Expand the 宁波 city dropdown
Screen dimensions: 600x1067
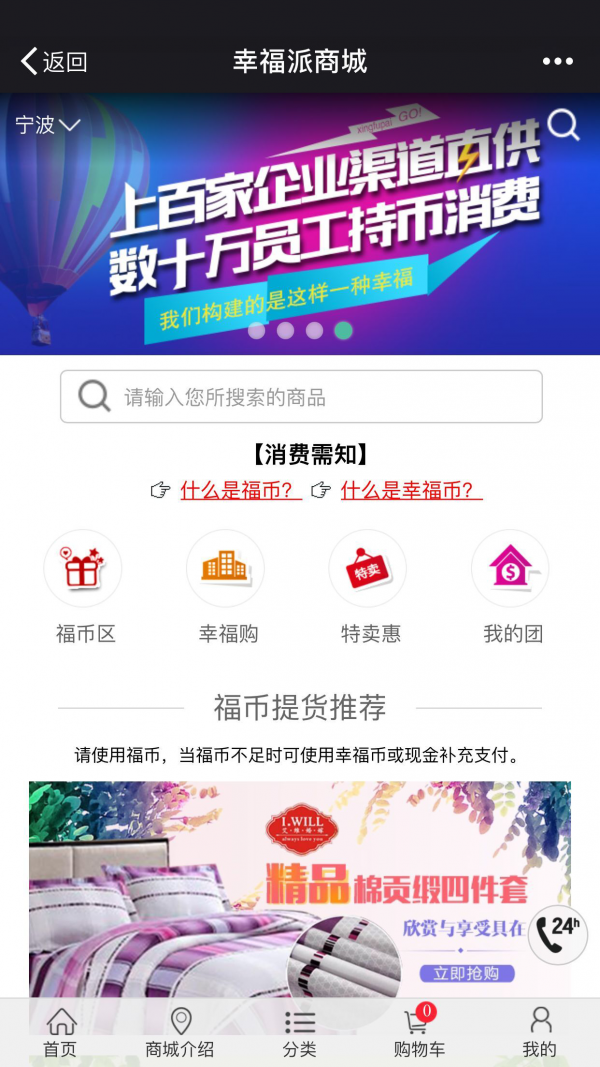tap(47, 125)
